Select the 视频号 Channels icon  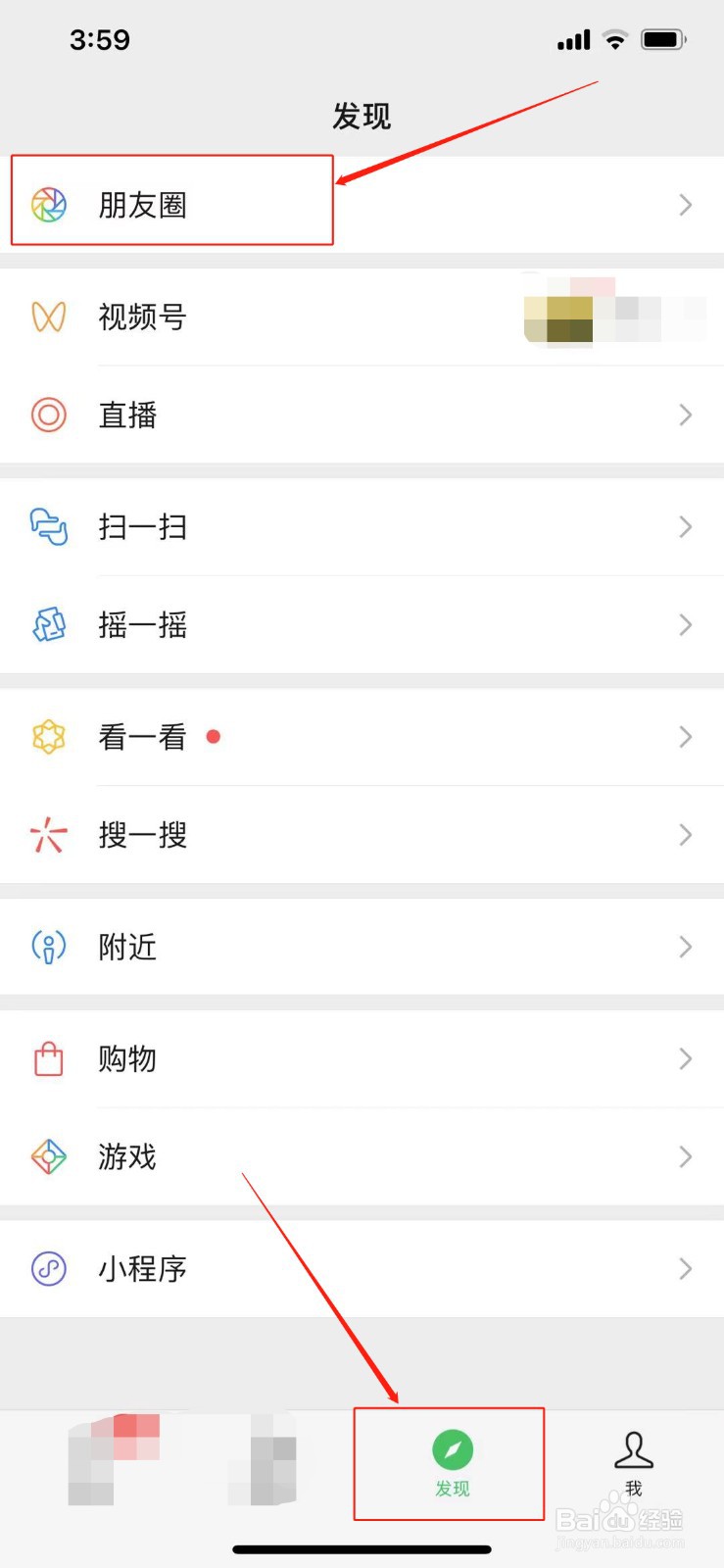[48, 317]
